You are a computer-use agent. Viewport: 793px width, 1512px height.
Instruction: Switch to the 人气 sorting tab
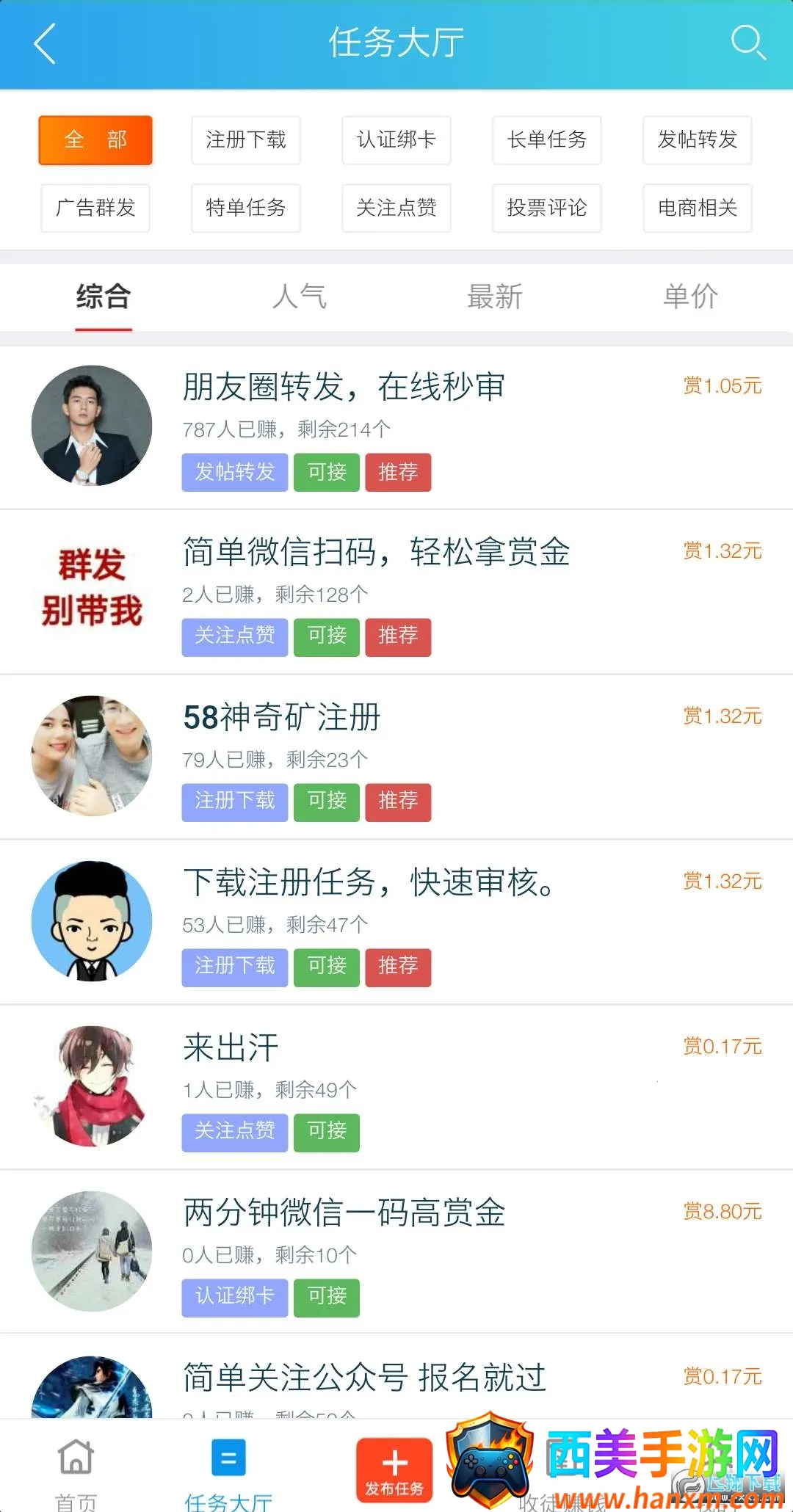pos(299,297)
